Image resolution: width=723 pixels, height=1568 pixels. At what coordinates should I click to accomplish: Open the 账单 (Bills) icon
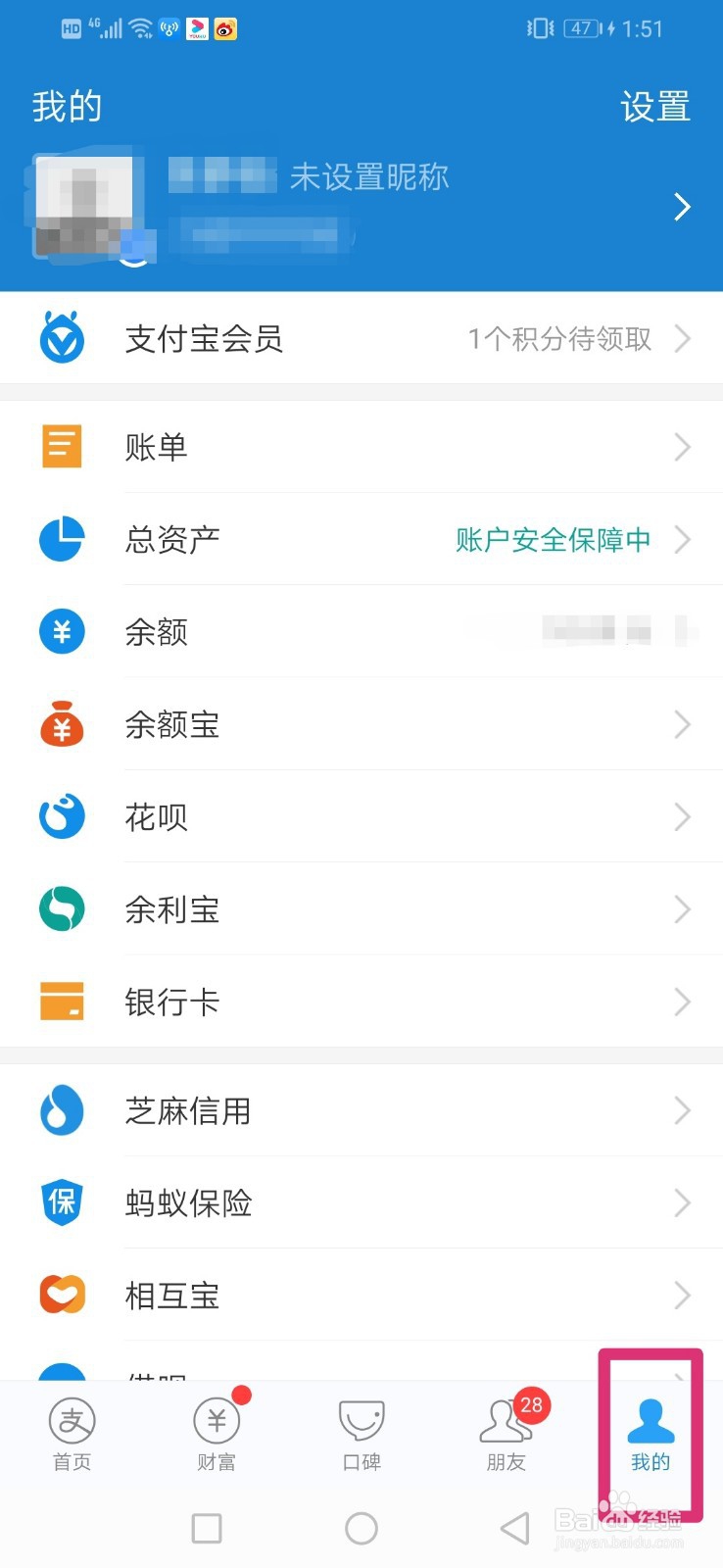[61, 447]
